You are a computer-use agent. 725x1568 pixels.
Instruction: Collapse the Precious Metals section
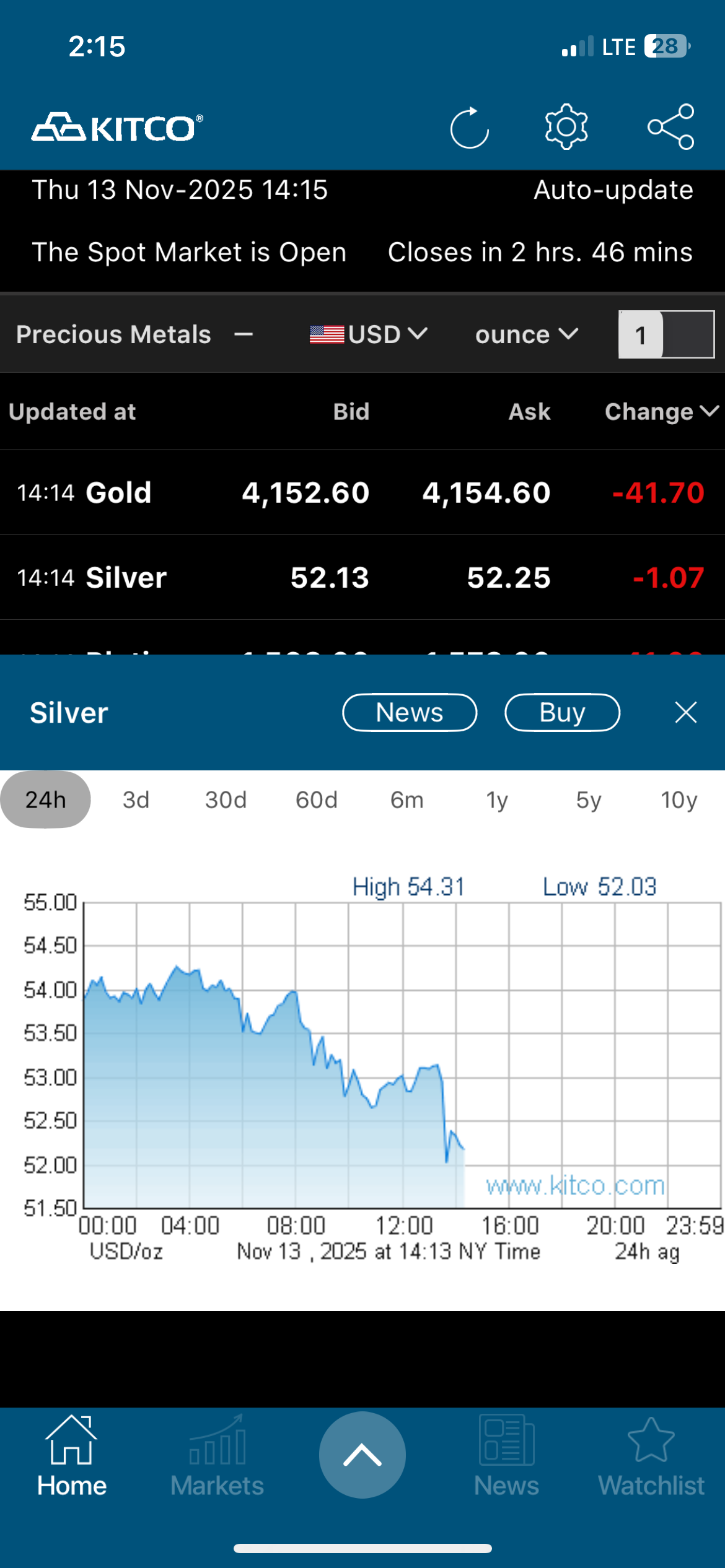pos(244,335)
